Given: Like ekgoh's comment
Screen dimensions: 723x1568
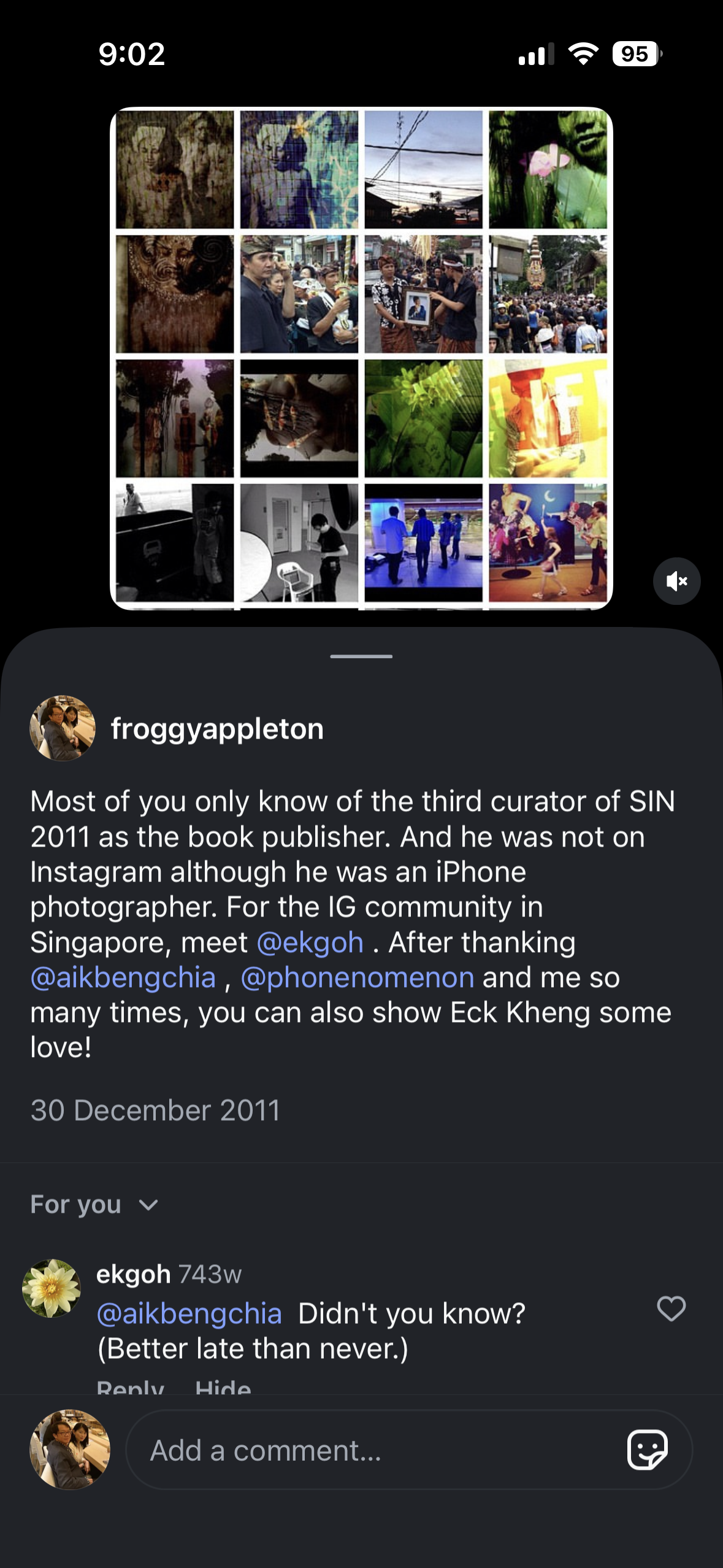Looking at the screenshot, I should click(x=671, y=1309).
